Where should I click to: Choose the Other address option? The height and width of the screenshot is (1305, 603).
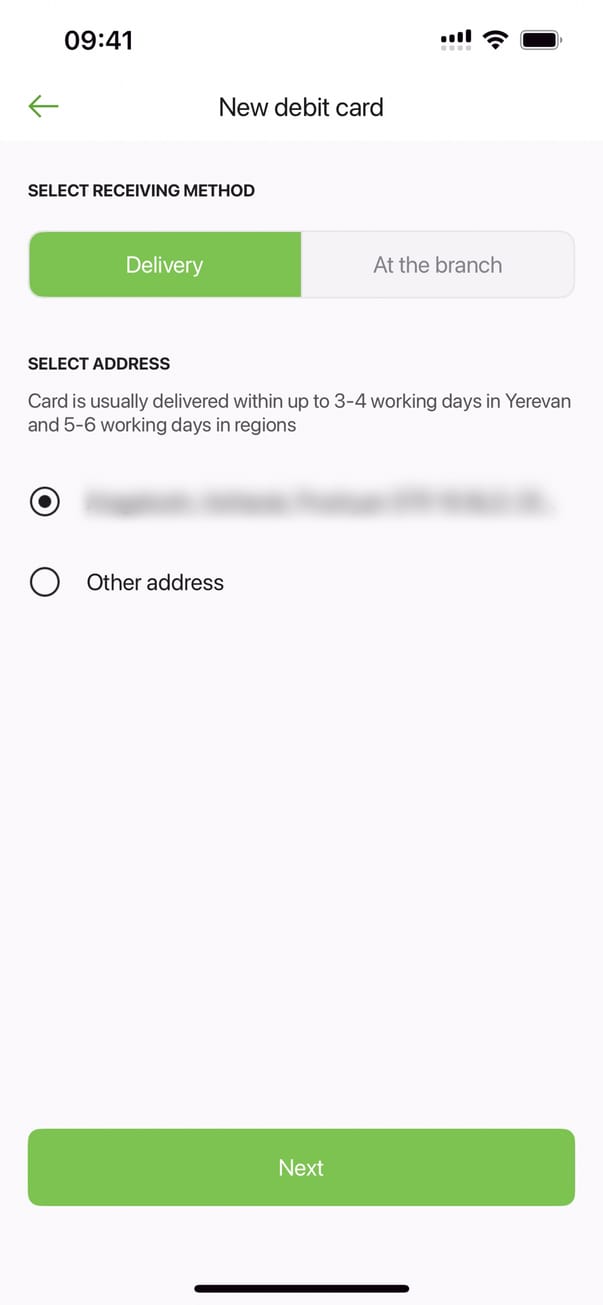tap(44, 582)
